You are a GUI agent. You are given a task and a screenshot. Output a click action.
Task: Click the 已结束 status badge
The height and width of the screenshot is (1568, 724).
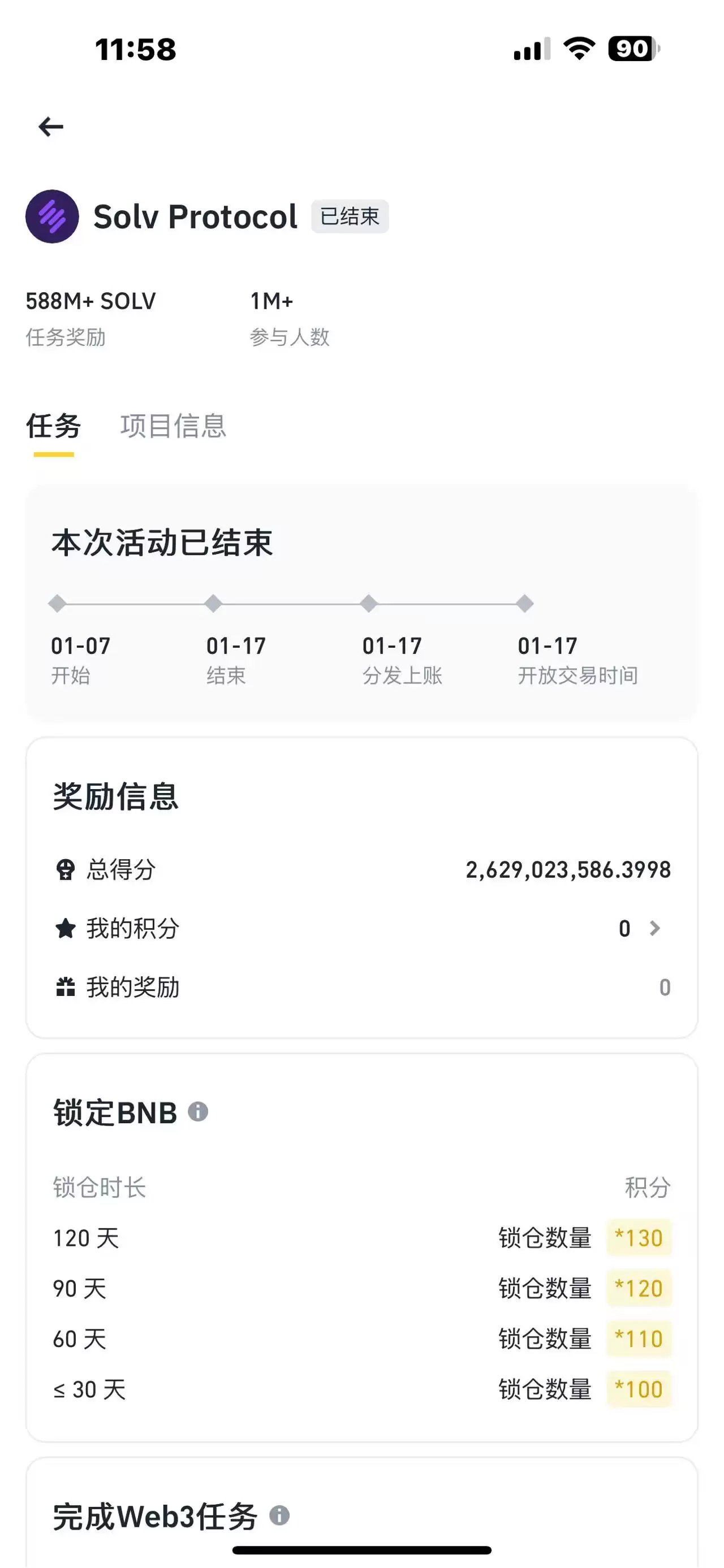[350, 216]
